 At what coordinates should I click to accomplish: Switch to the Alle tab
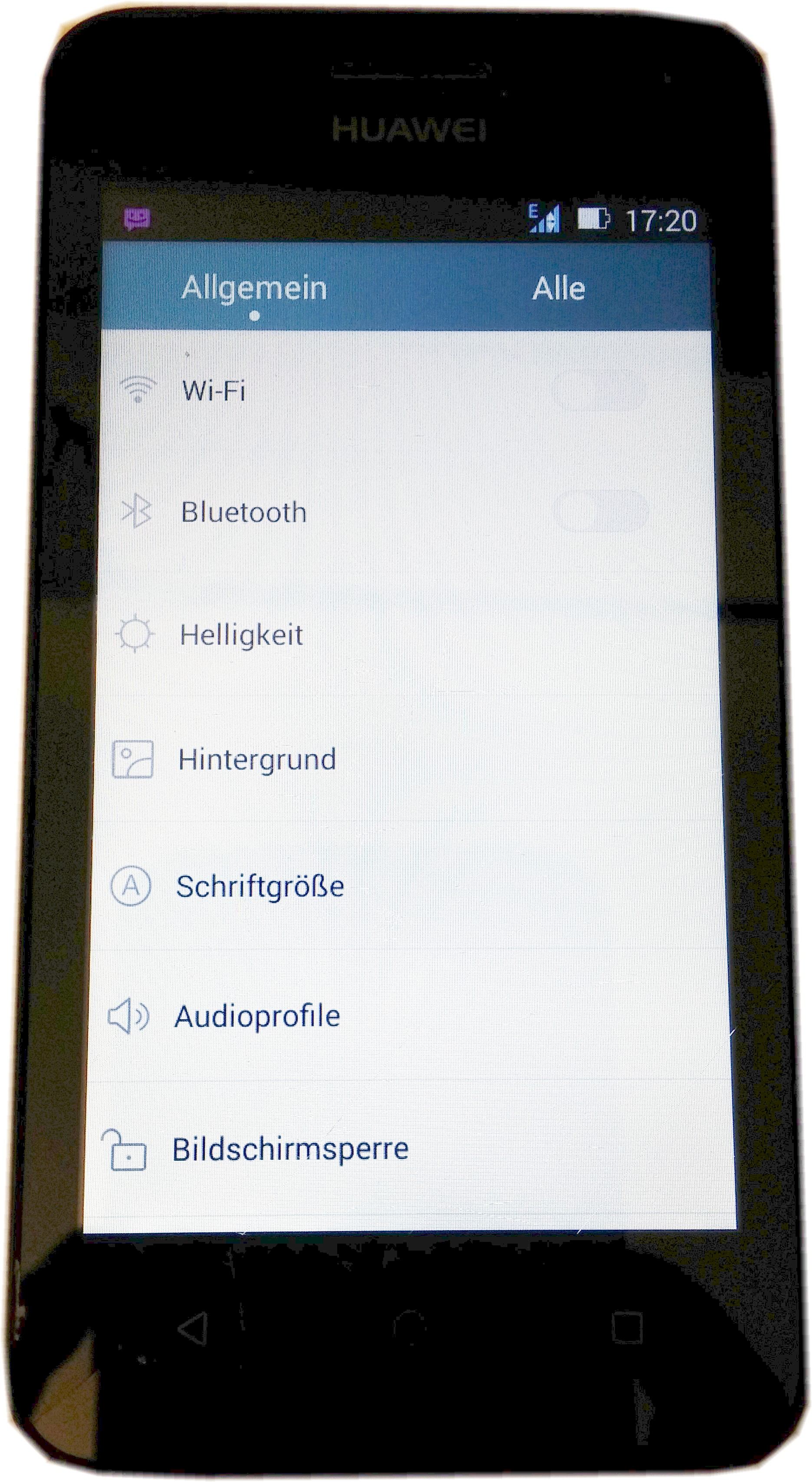click(559, 287)
